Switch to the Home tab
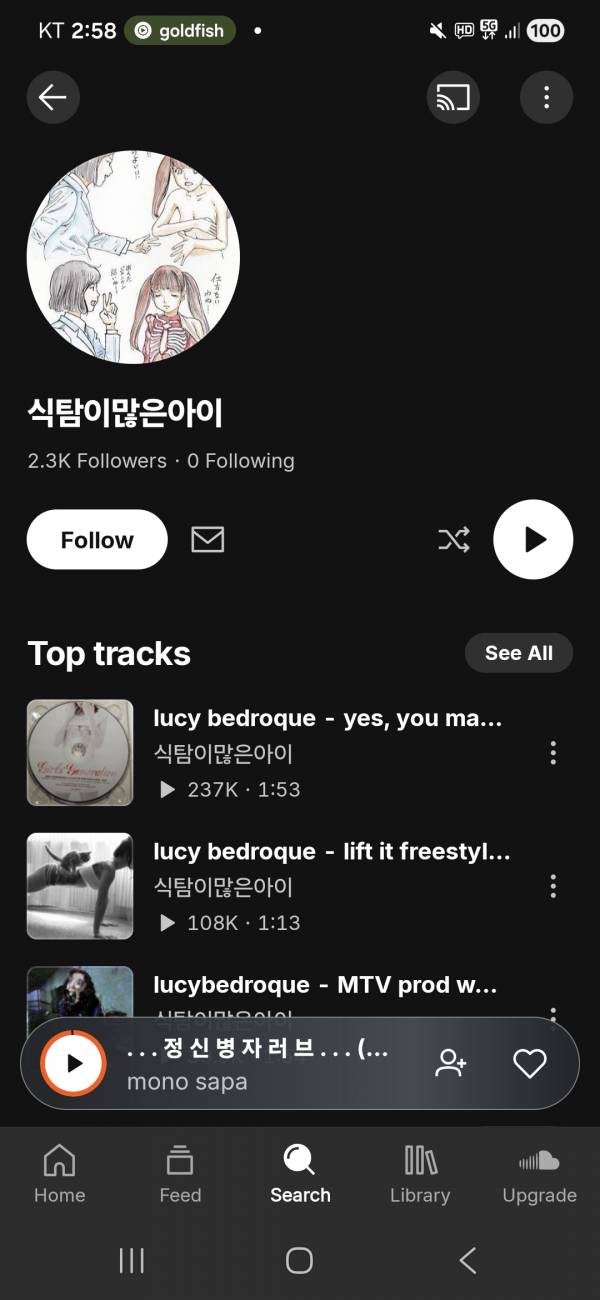 tap(60, 1175)
